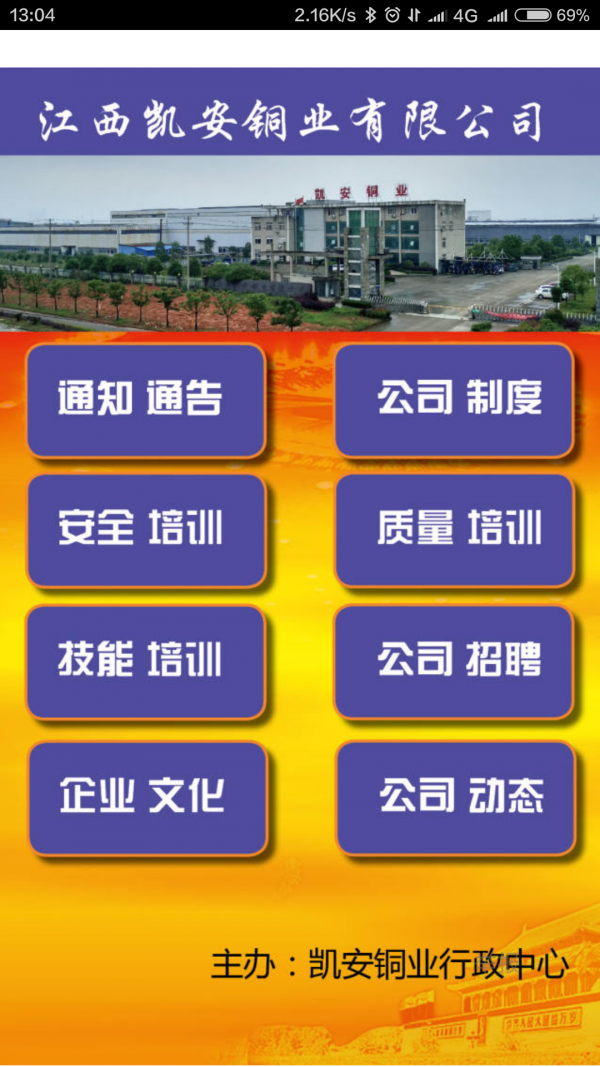Screen dimensions: 600x1067
Task: Open the 通知通告 section
Action: point(146,400)
